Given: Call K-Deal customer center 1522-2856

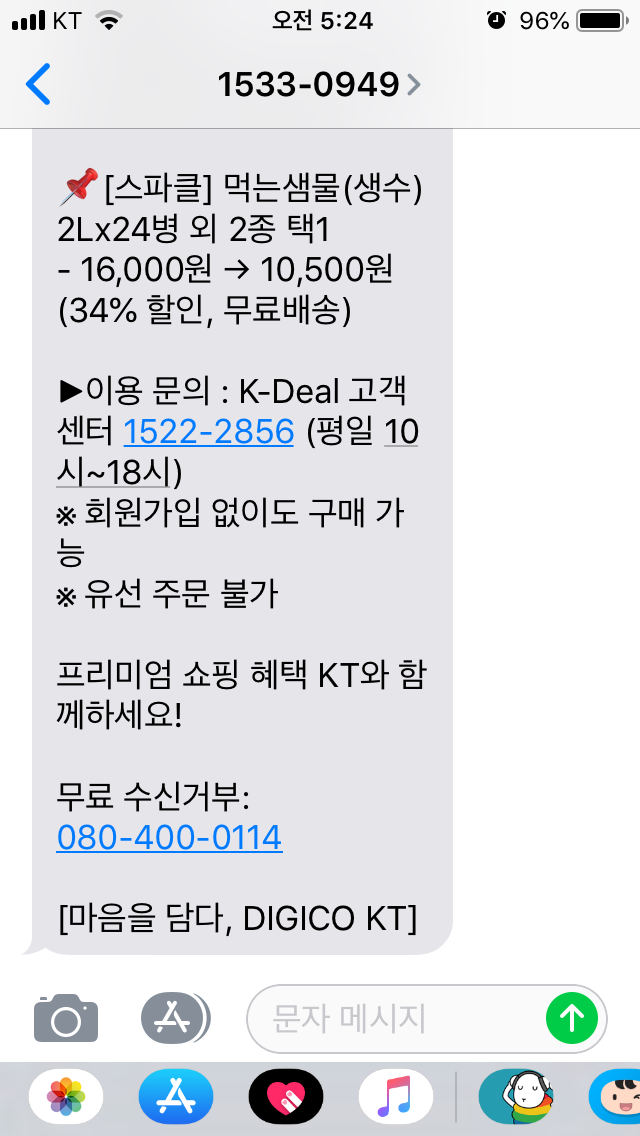Looking at the screenshot, I should (209, 433).
